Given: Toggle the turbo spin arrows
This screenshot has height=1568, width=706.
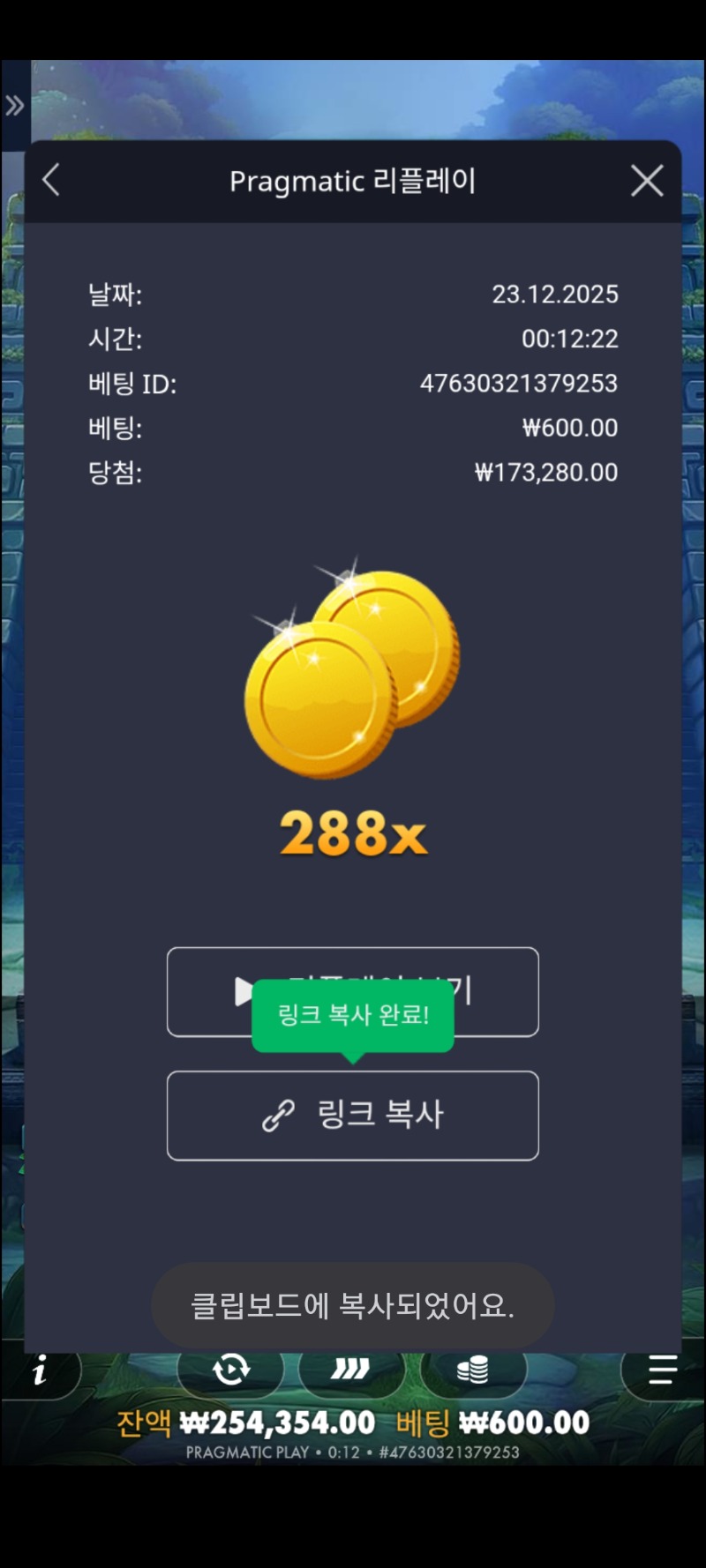Looking at the screenshot, I should pos(350,1370).
